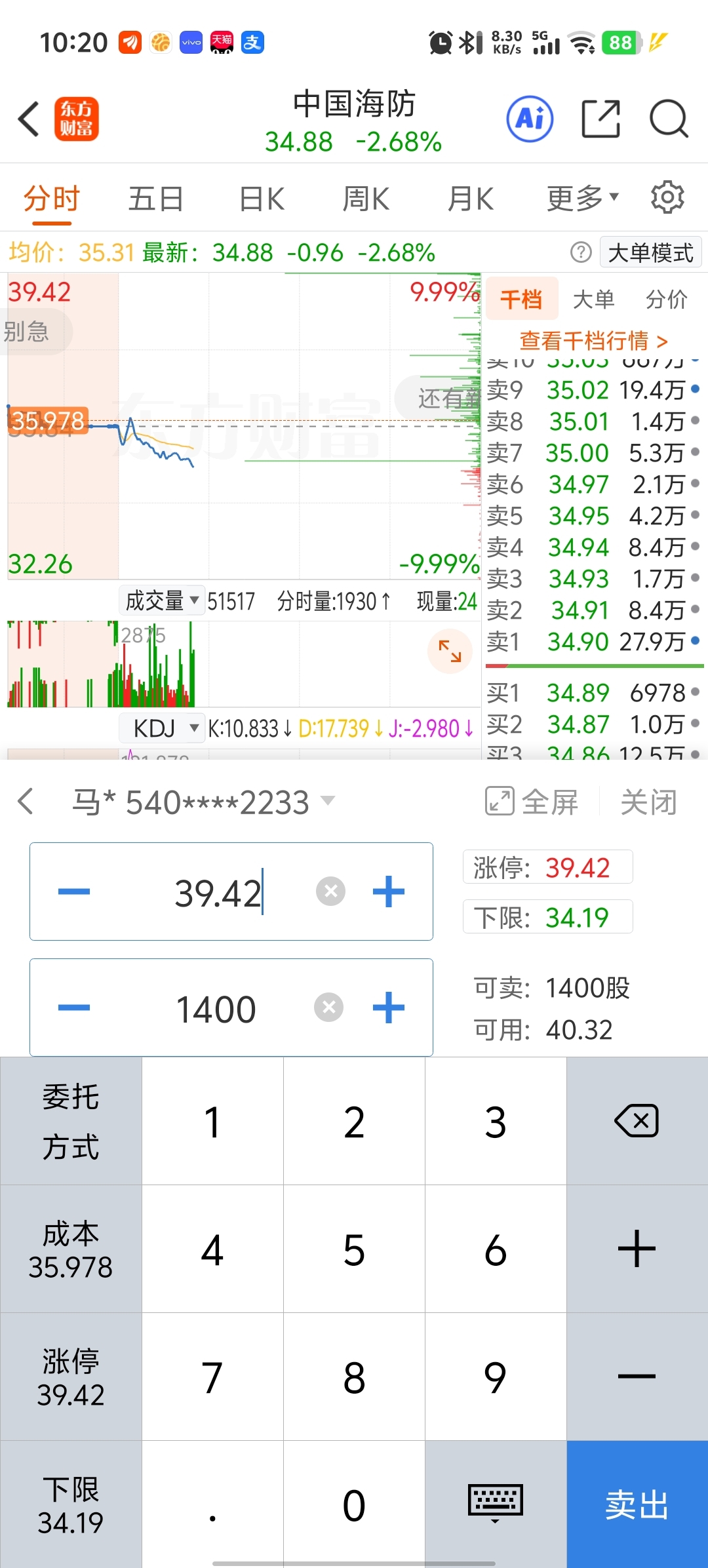Choose 委托方式 order type
Screen dimensions: 708x1568
[71, 1121]
